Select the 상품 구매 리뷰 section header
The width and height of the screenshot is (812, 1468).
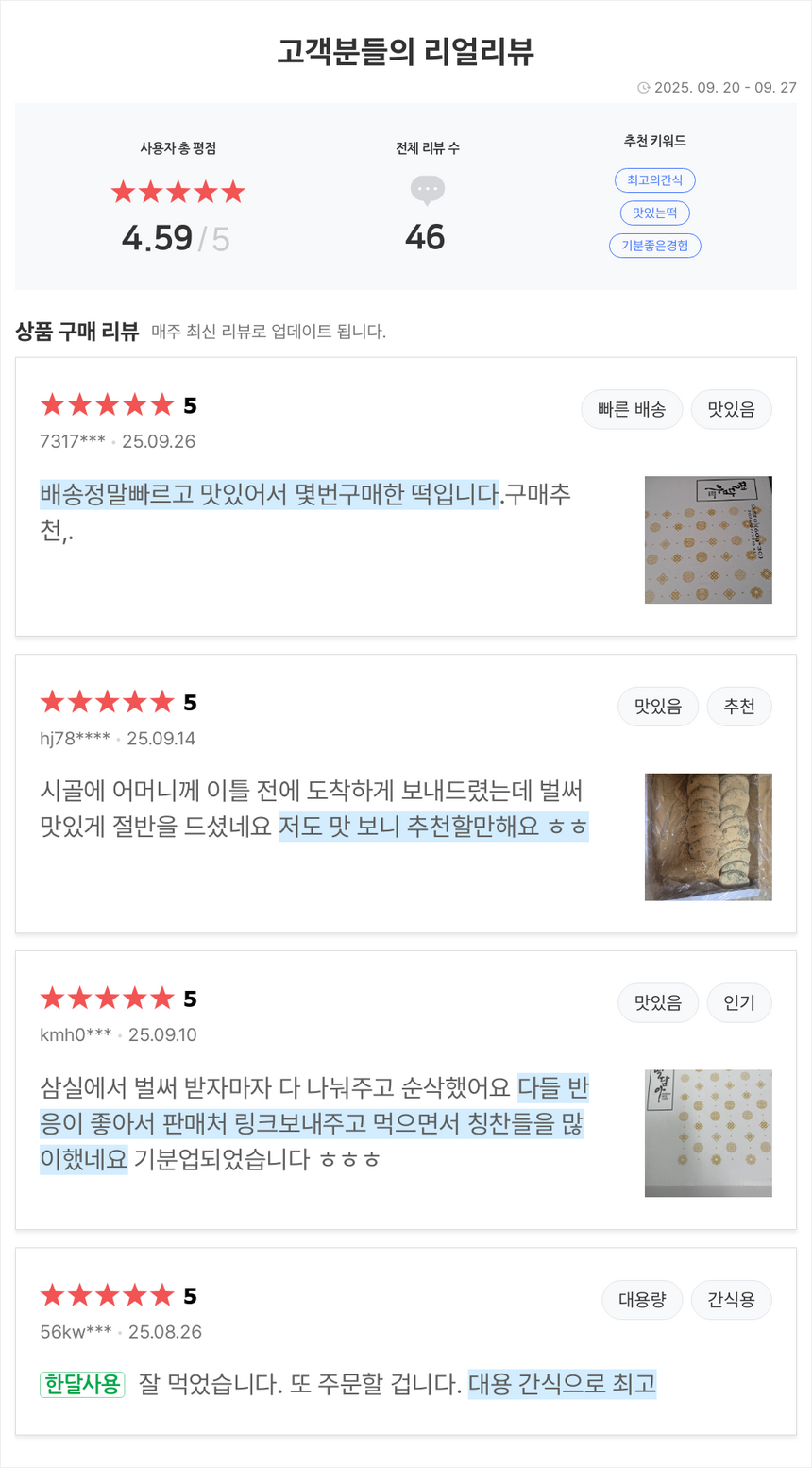tap(76, 333)
